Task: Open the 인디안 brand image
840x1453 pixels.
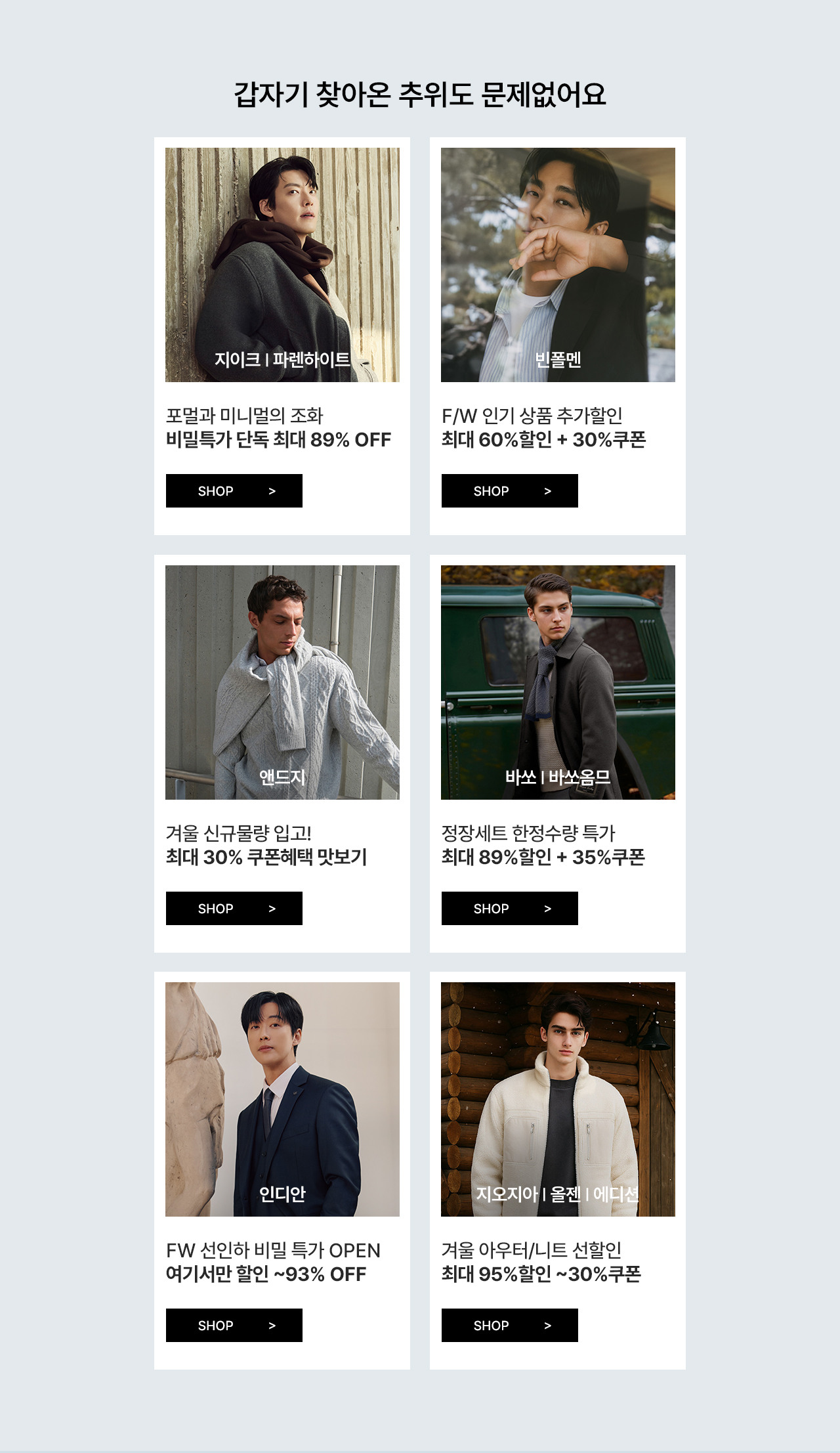Action: pyautogui.click(x=282, y=1099)
